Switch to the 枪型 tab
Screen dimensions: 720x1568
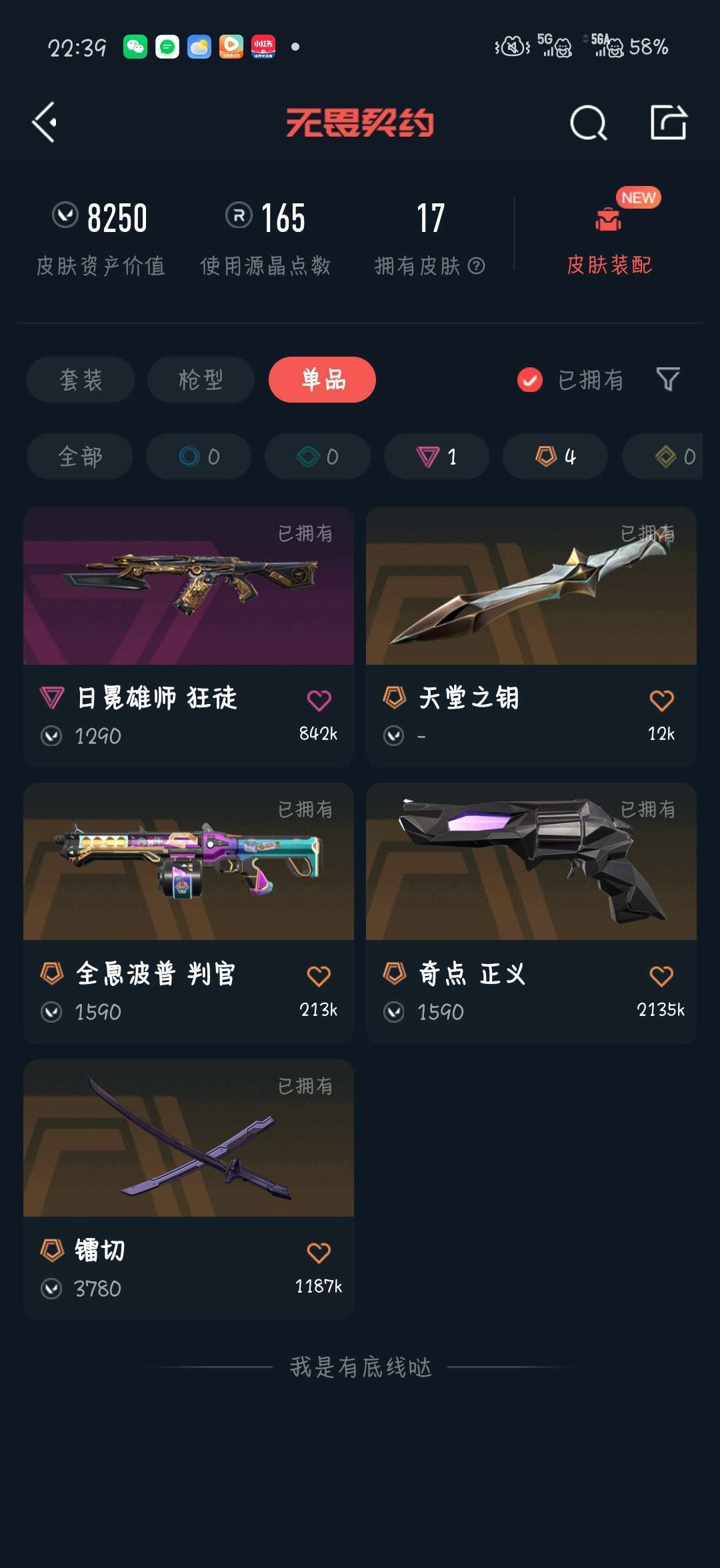pyautogui.click(x=201, y=379)
